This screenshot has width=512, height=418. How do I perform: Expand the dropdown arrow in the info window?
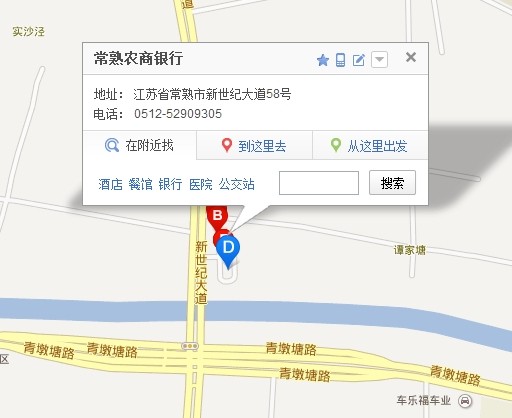click(x=379, y=60)
